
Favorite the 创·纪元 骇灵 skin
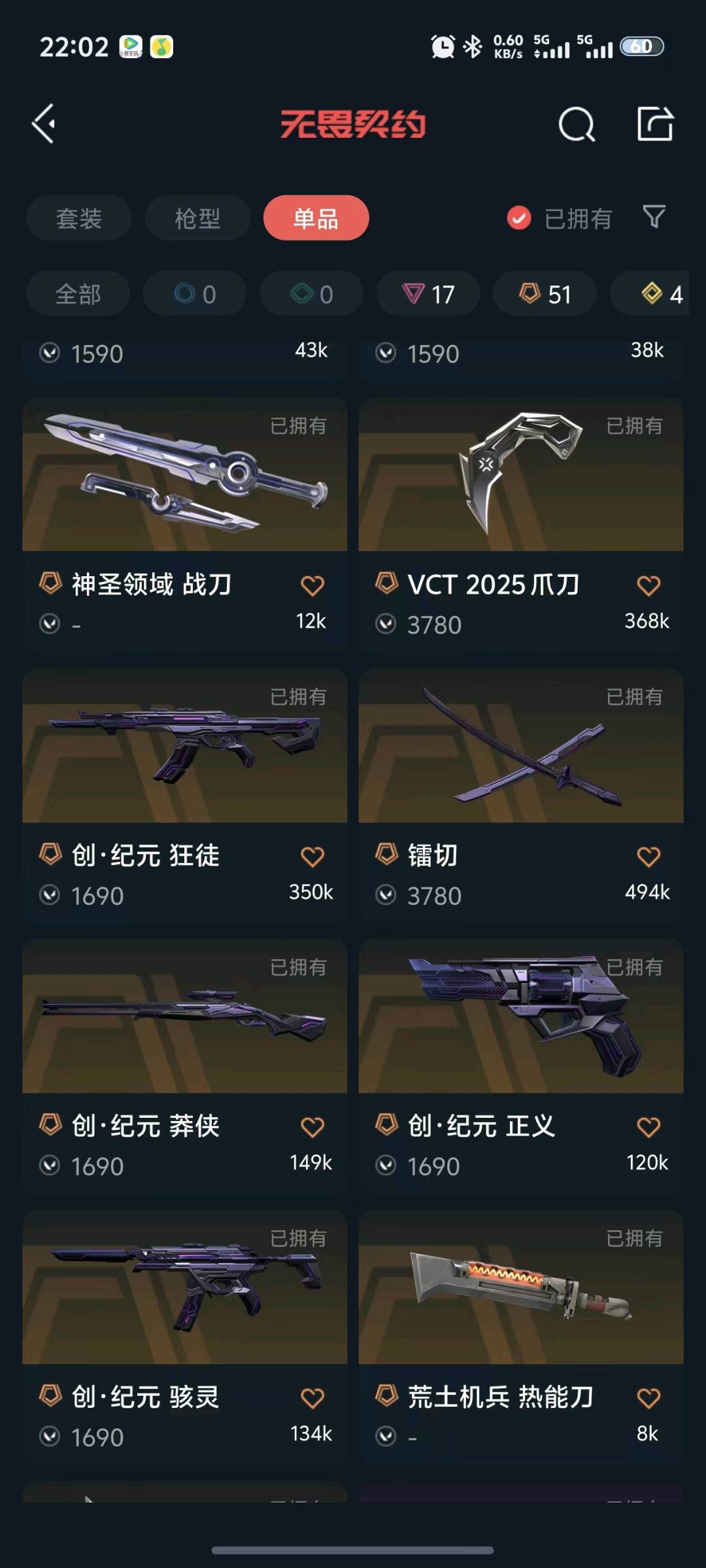pyautogui.click(x=312, y=1398)
